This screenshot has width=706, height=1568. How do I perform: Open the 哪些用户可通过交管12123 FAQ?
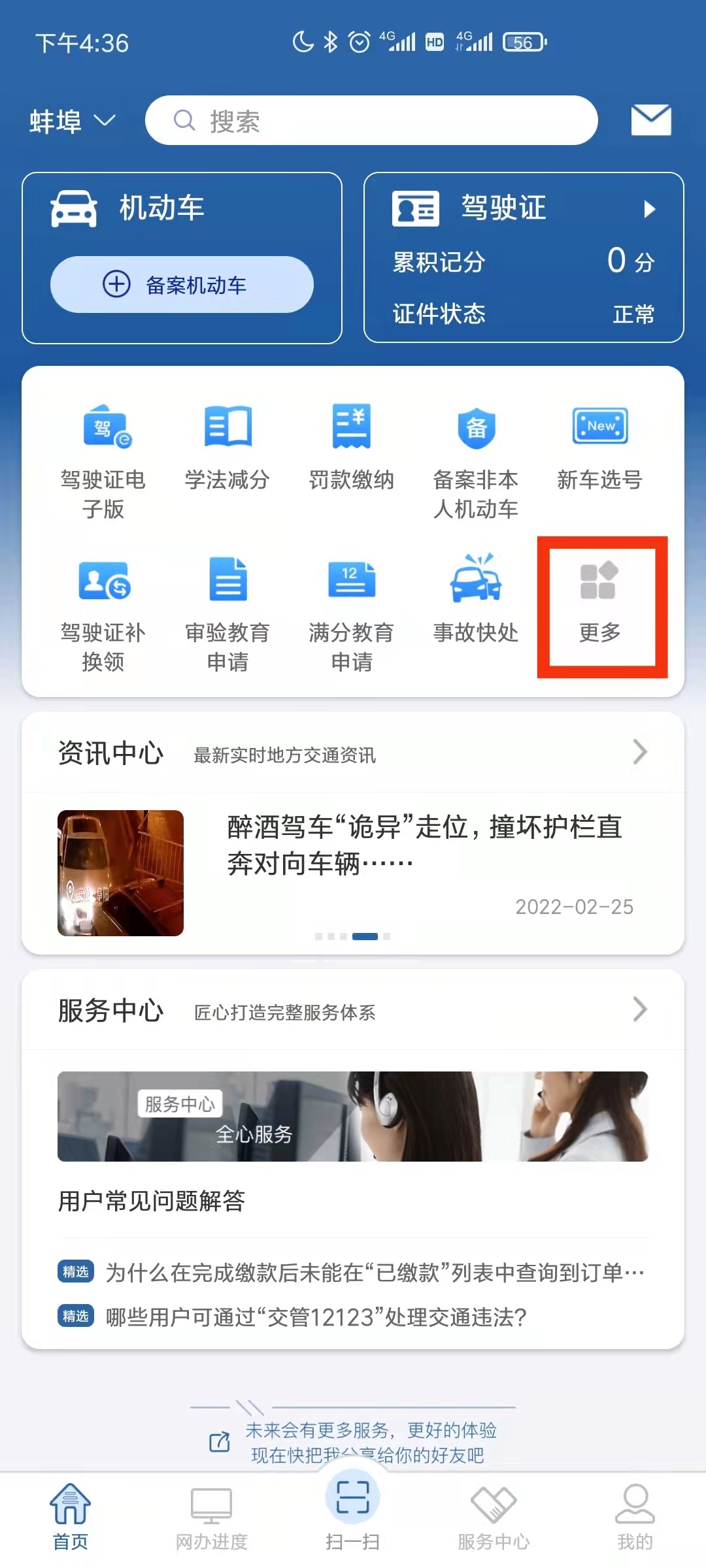tap(316, 1317)
